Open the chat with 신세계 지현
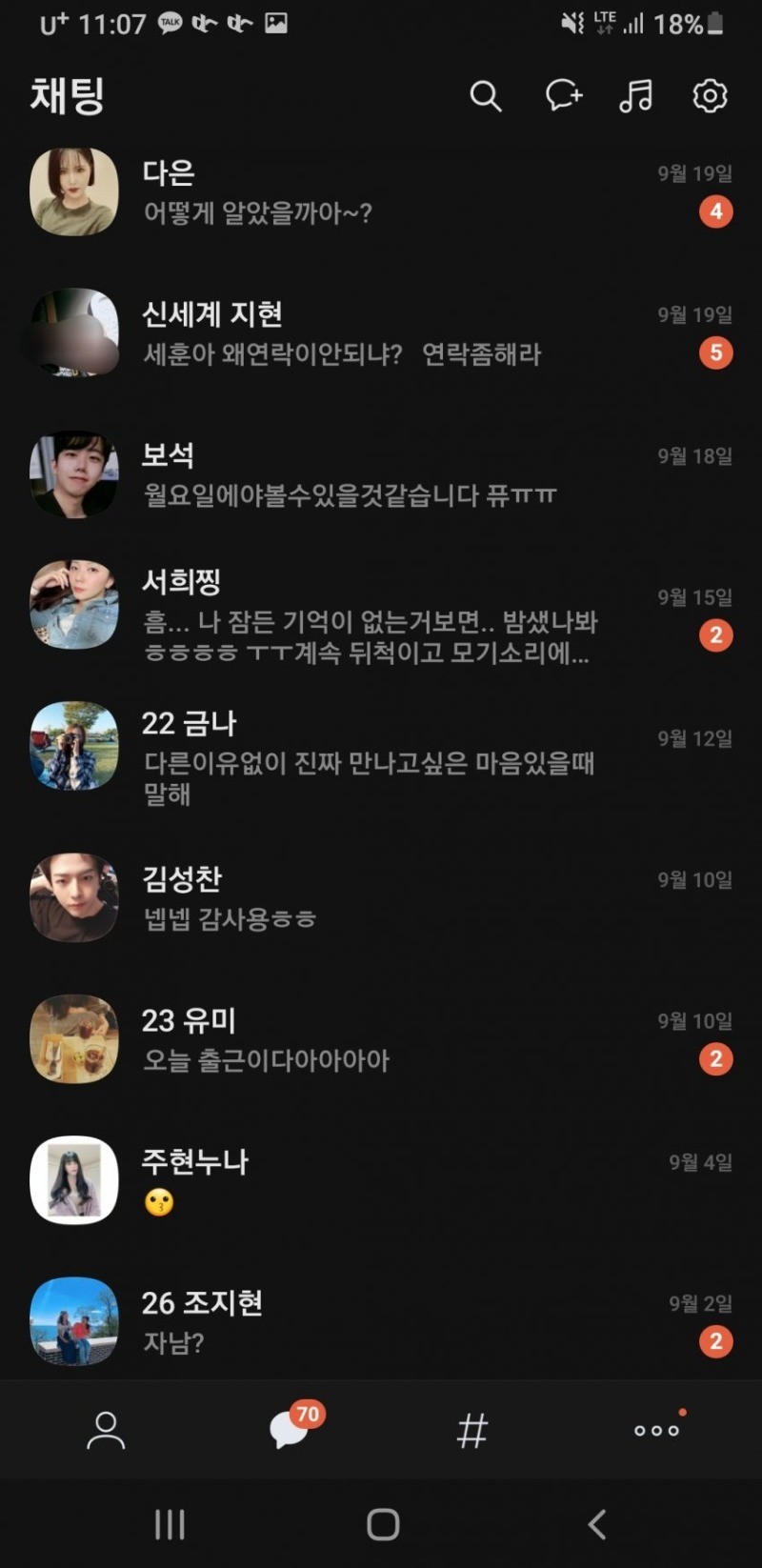This screenshot has height=1568, width=762. pos(381,333)
